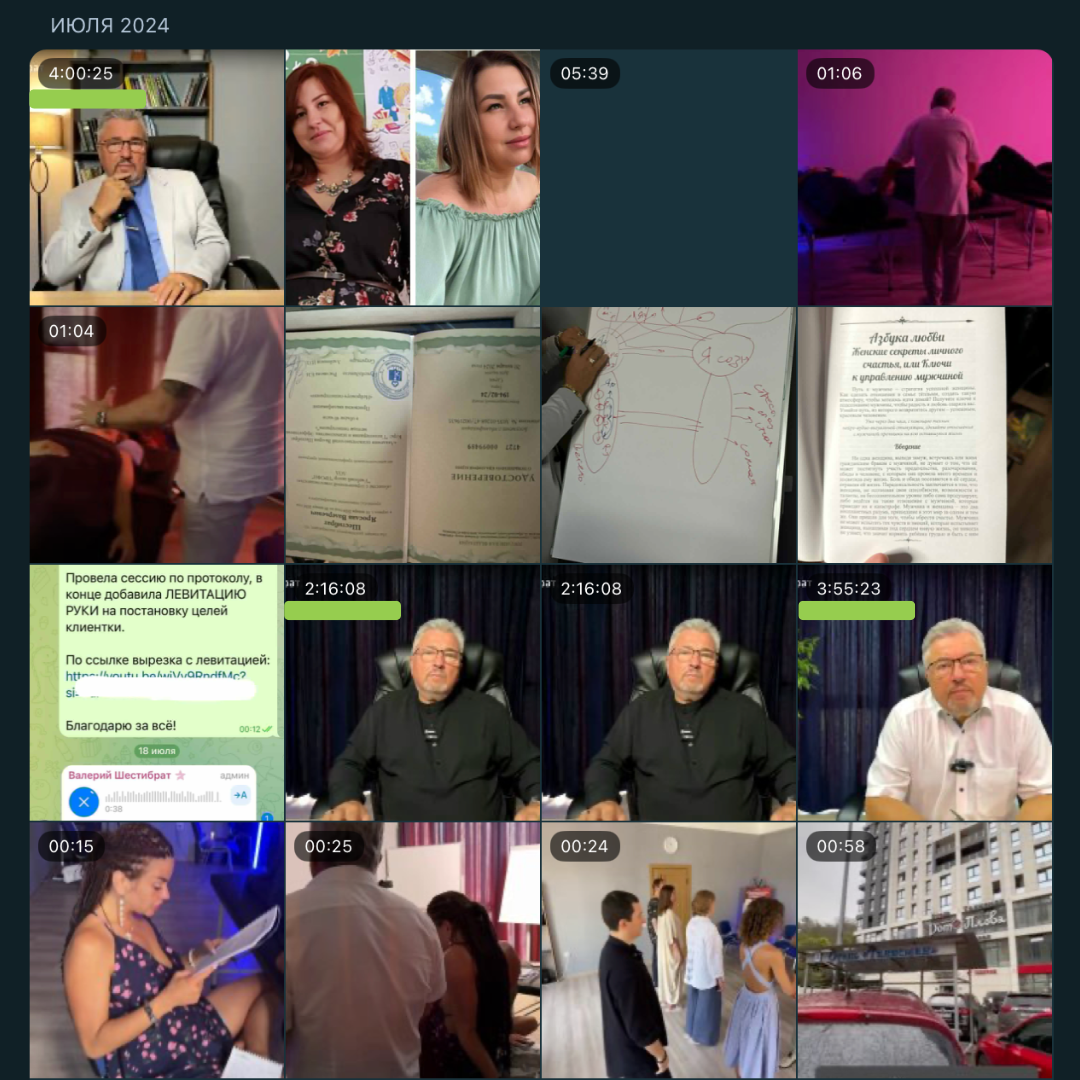This screenshot has height=1080, width=1080.
Task: Open the 01:06 video with pink lighting
Action: 924,178
